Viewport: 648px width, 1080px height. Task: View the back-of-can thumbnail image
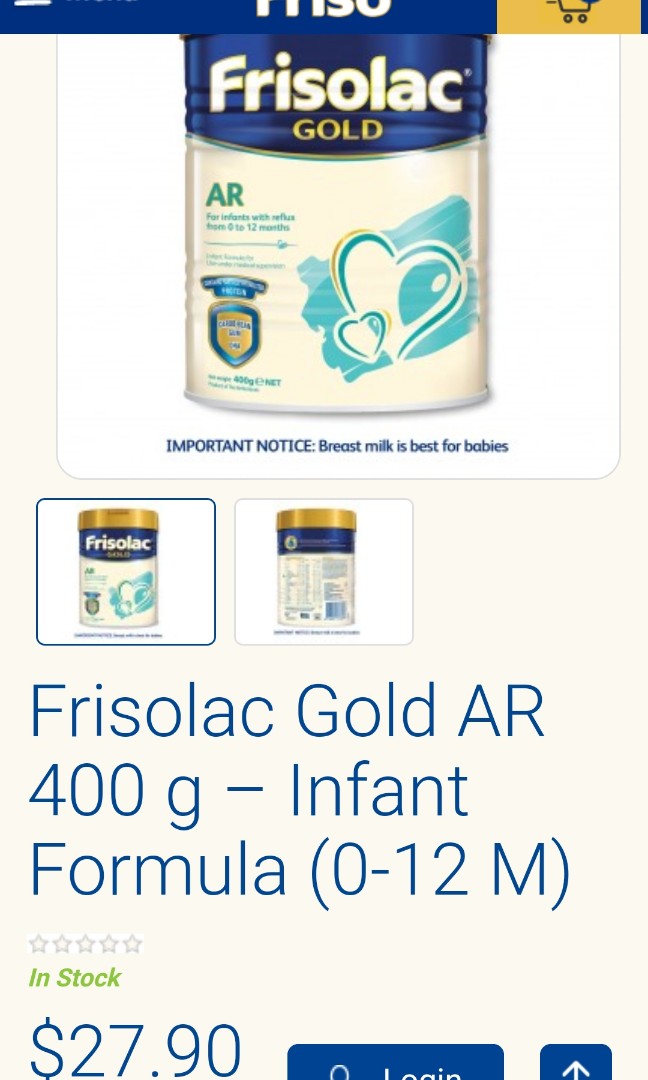coord(323,571)
